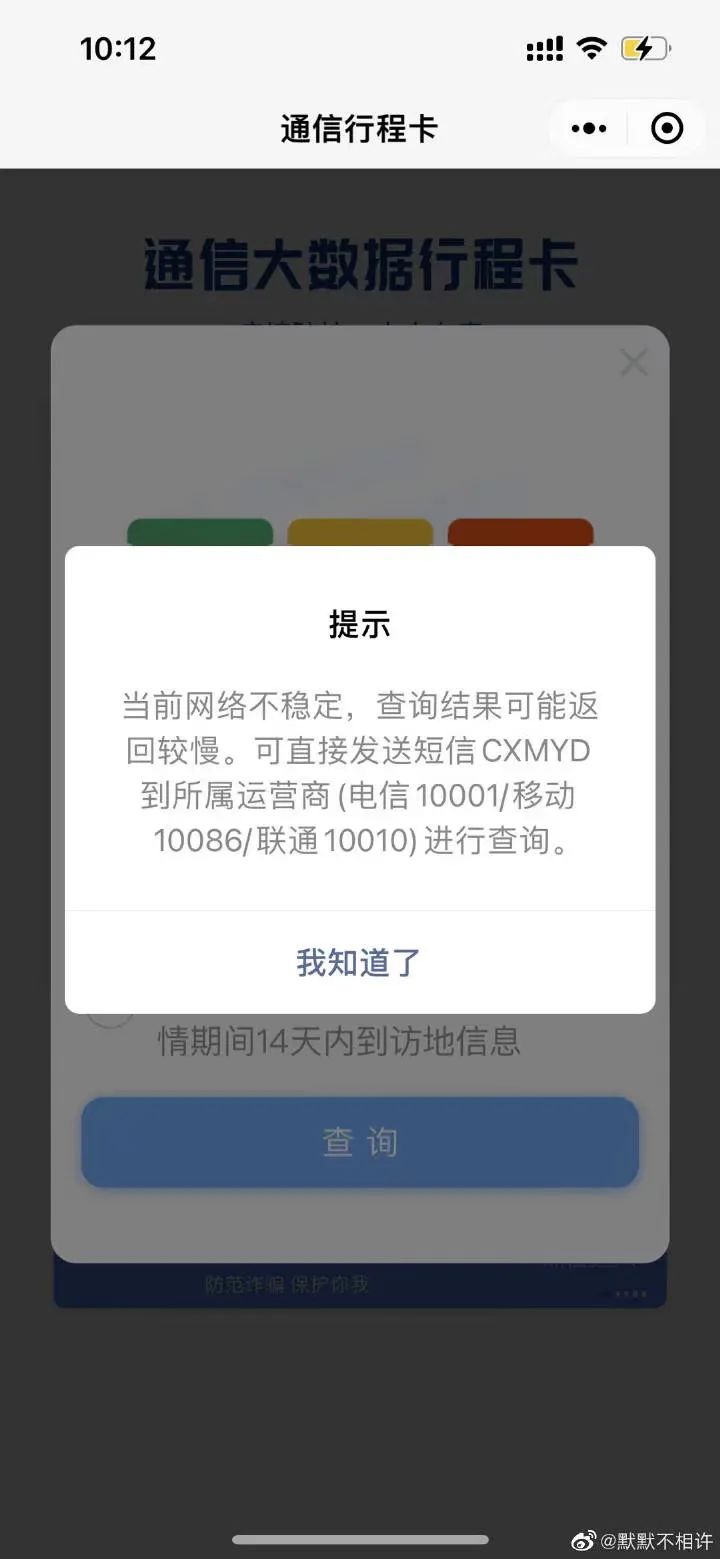Select the green status color bar
The height and width of the screenshot is (1559, 720).
(199, 535)
